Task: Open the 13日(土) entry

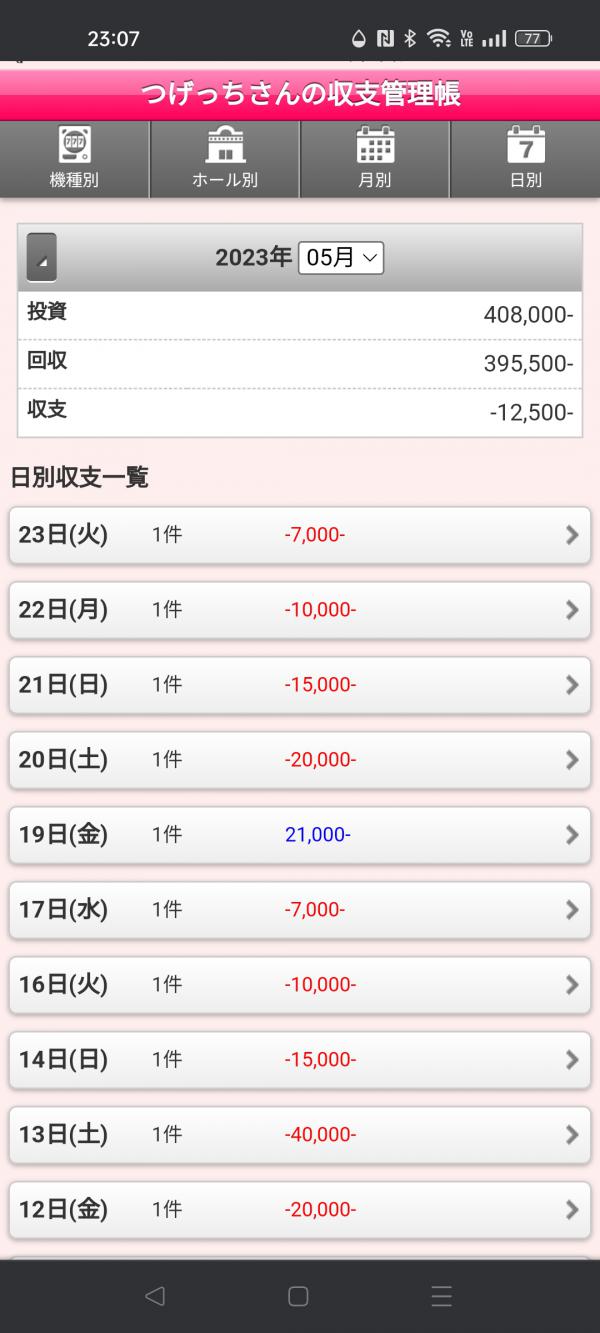Action: click(300, 1135)
